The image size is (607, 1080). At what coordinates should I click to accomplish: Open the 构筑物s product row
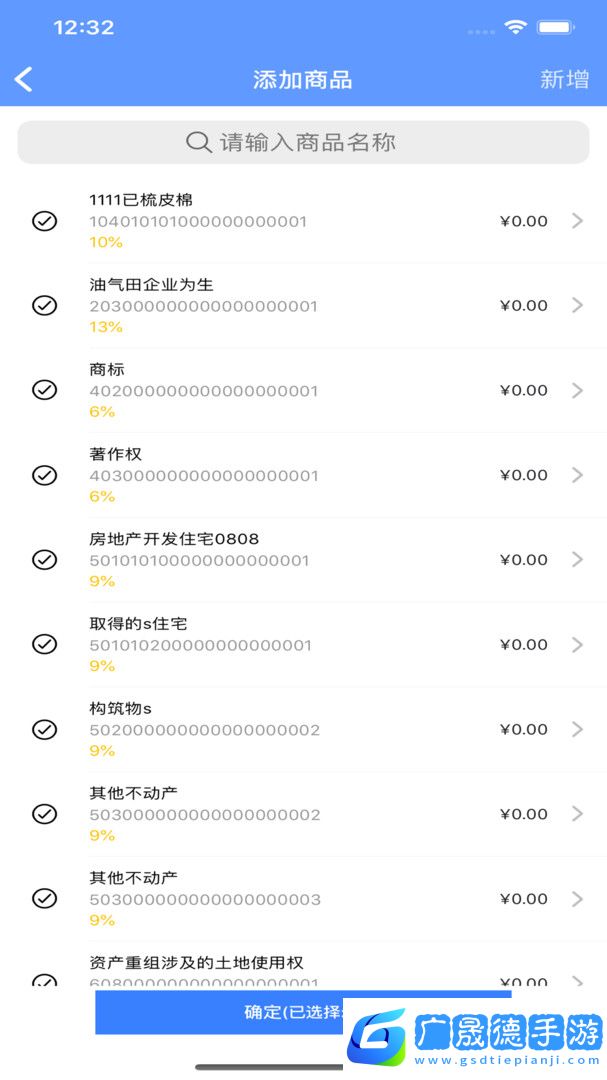(300, 729)
